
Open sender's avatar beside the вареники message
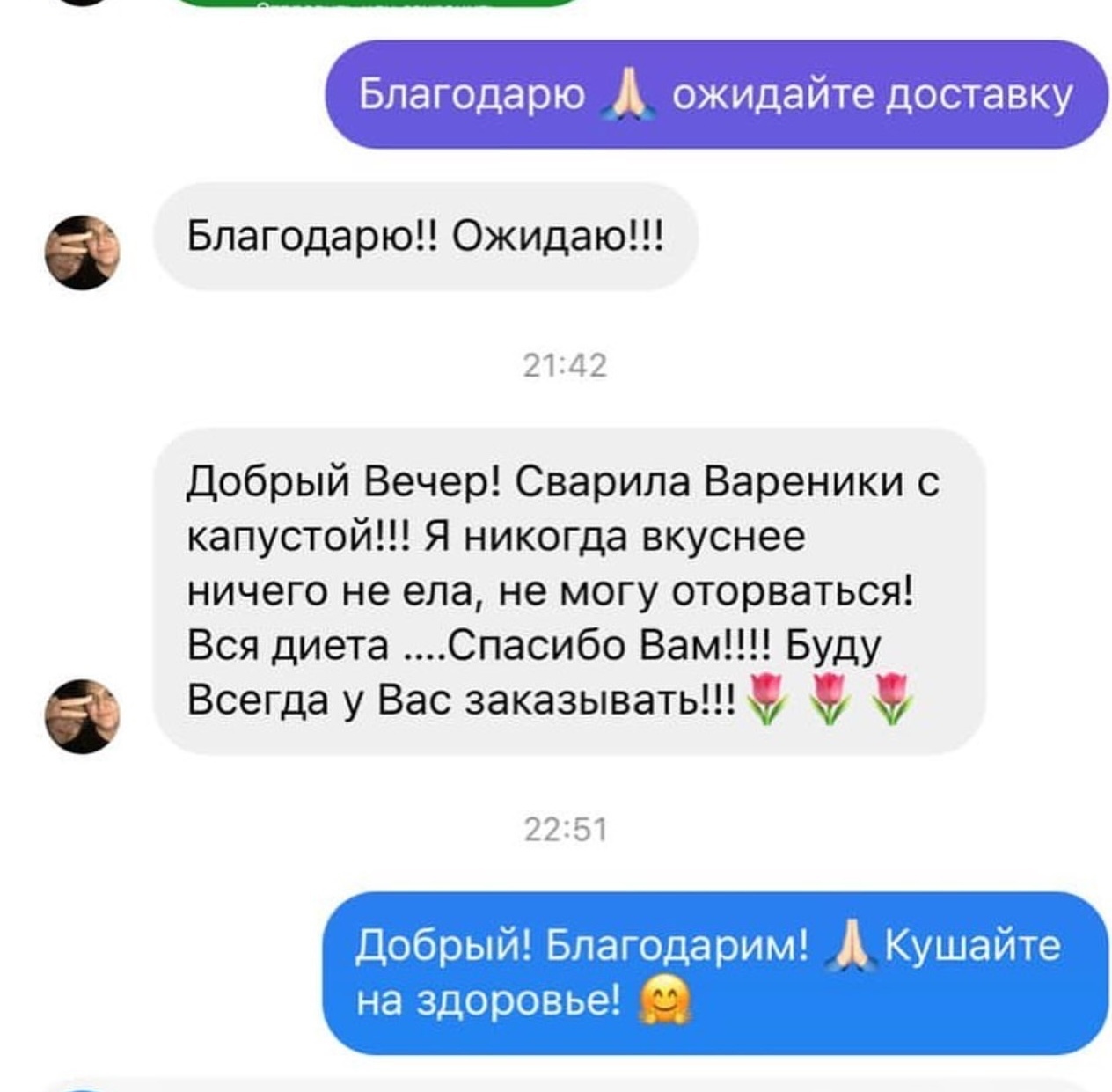point(82,715)
